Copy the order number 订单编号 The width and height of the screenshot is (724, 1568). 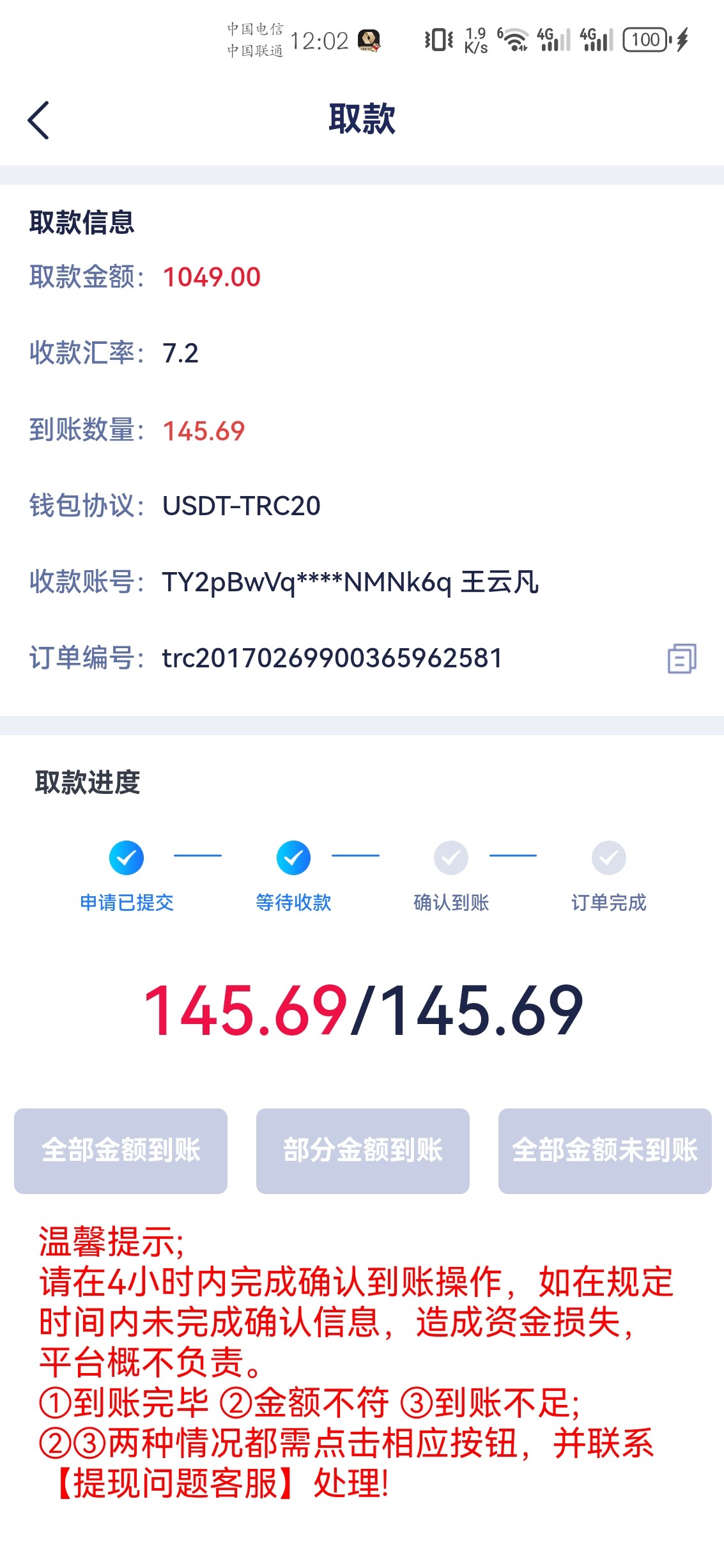681,658
